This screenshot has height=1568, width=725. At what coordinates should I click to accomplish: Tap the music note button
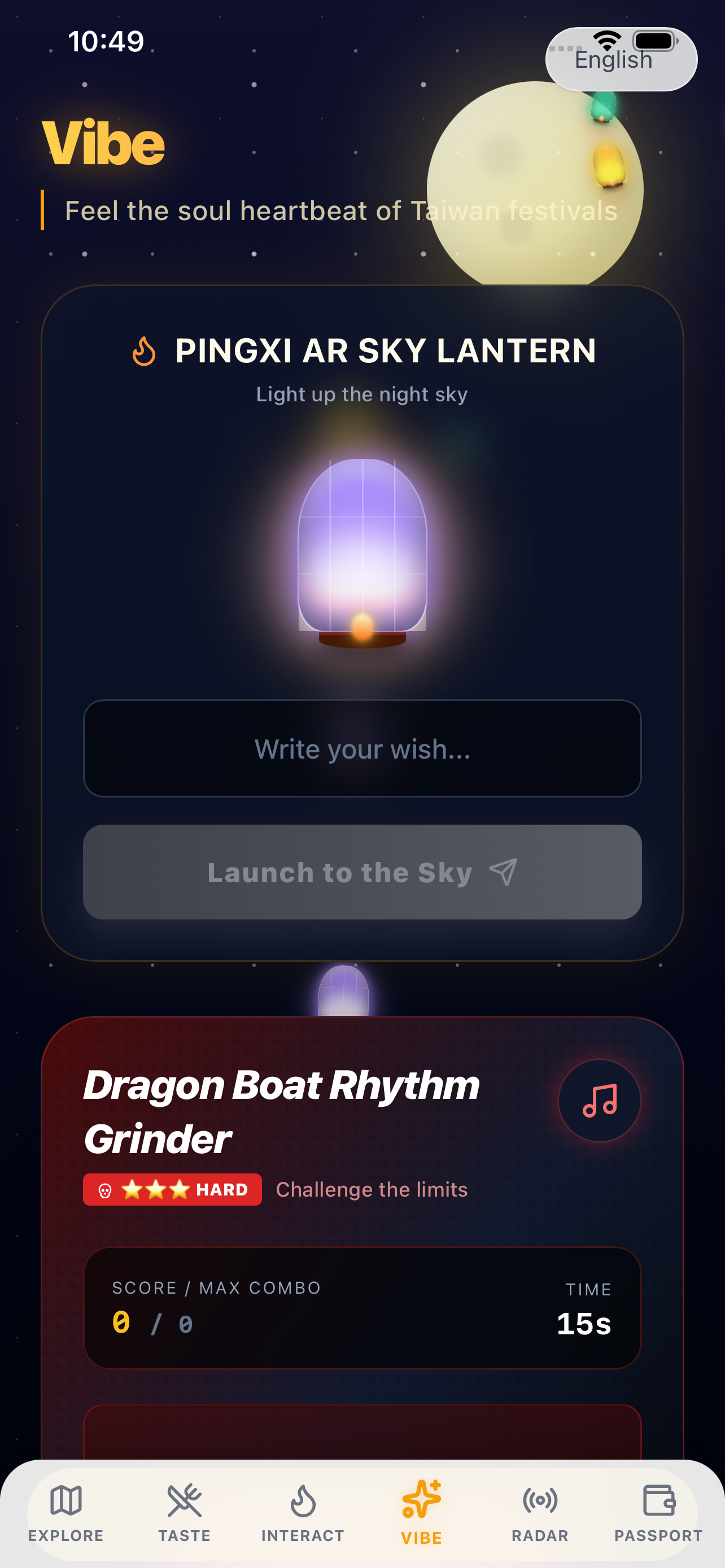pos(600,1100)
